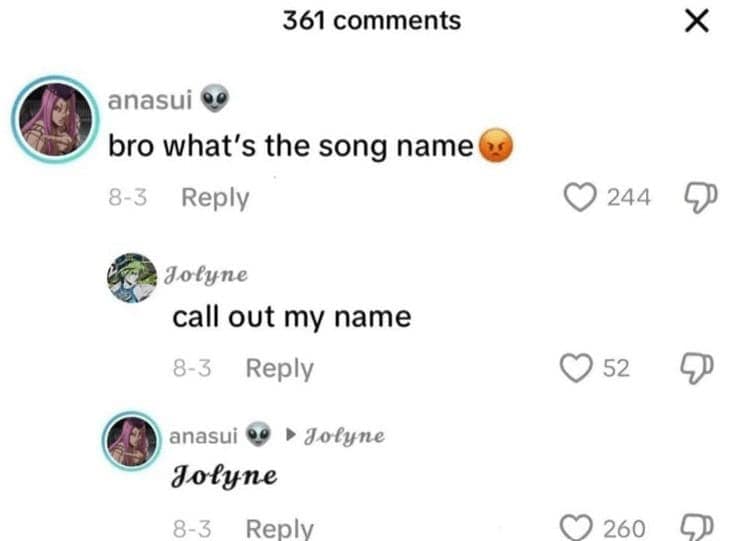Screen dimensions: 739x541
Task: Like the 'call out my name' comment
Action: click(575, 369)
